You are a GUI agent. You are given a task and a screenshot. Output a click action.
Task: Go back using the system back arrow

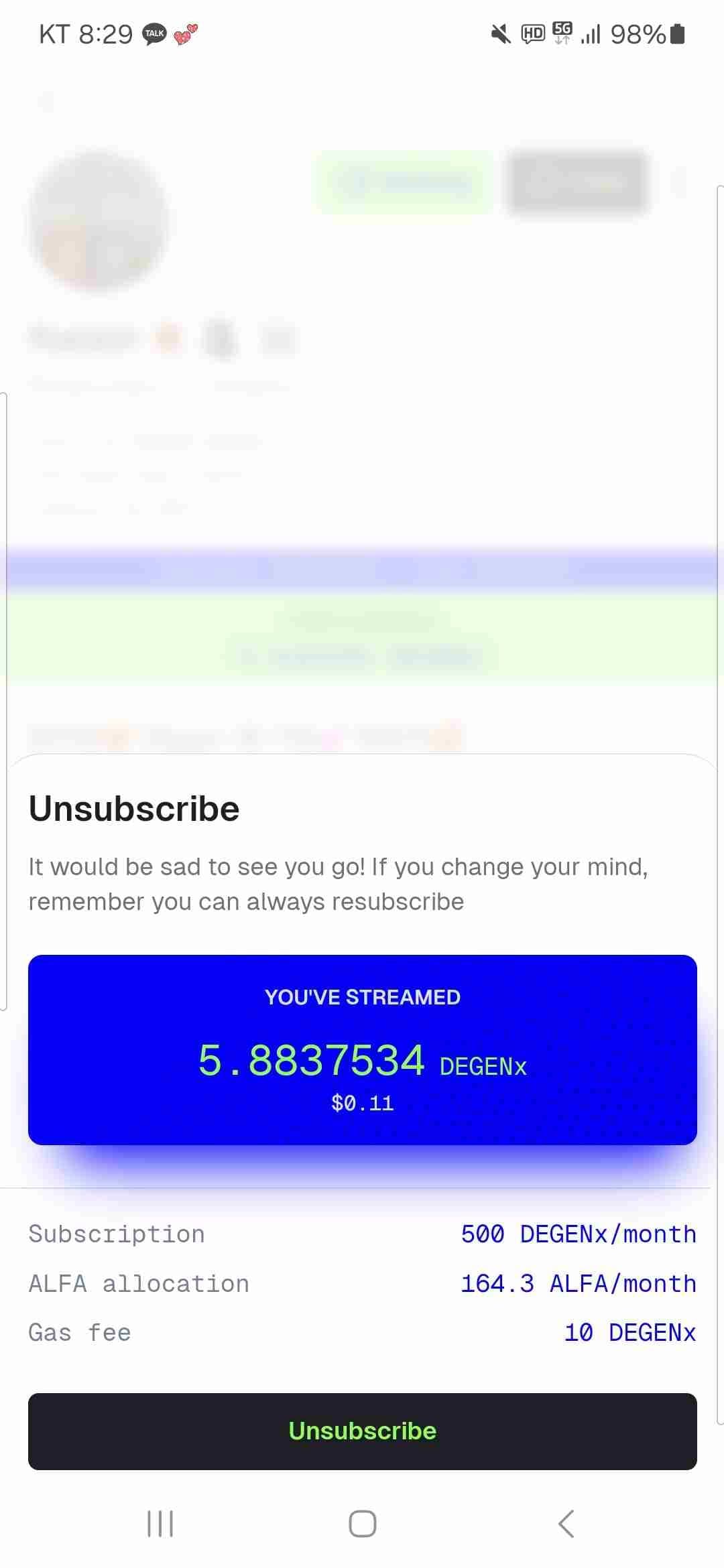point(566,1523)
